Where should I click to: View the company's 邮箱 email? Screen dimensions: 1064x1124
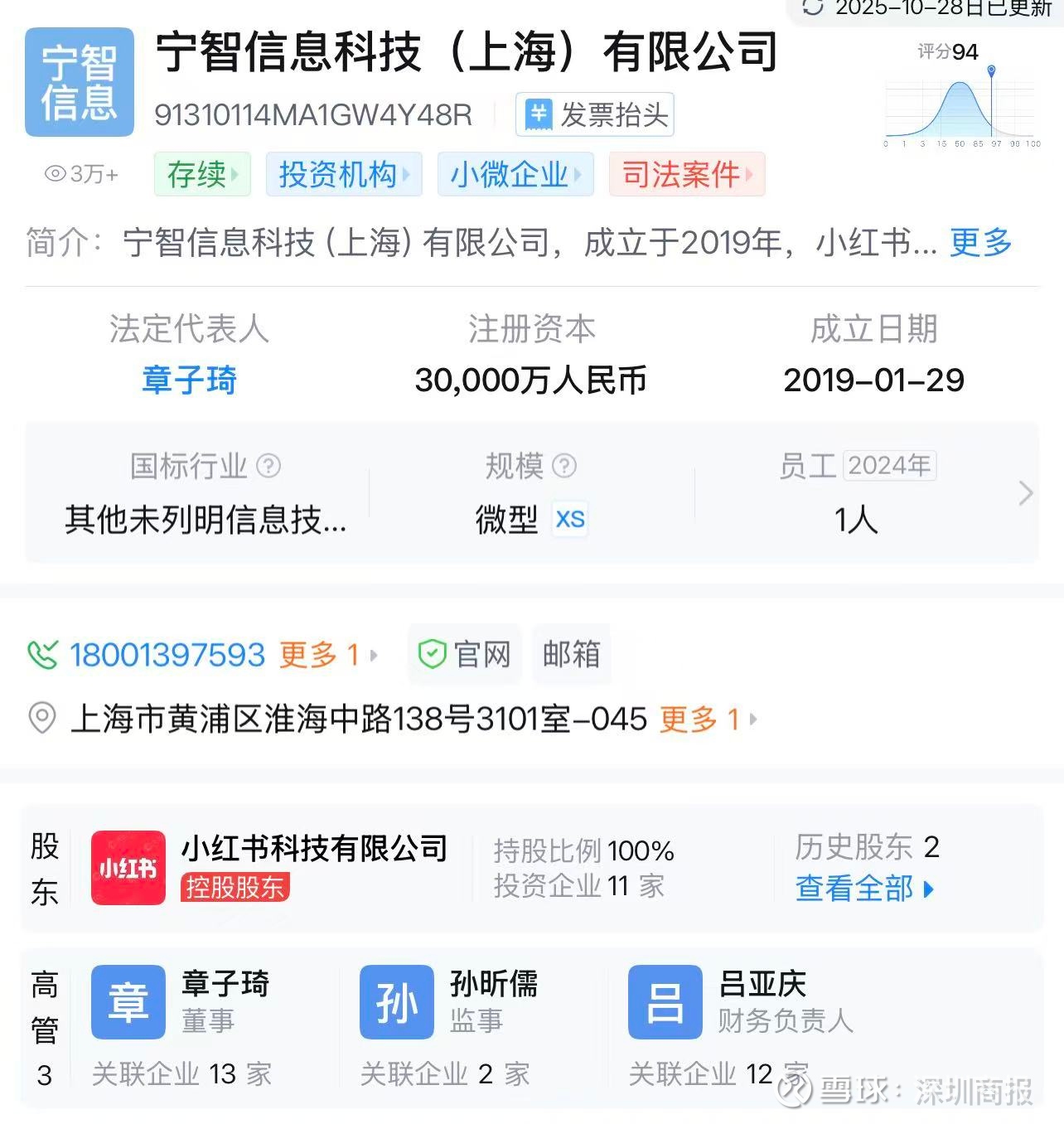[571, 655]
